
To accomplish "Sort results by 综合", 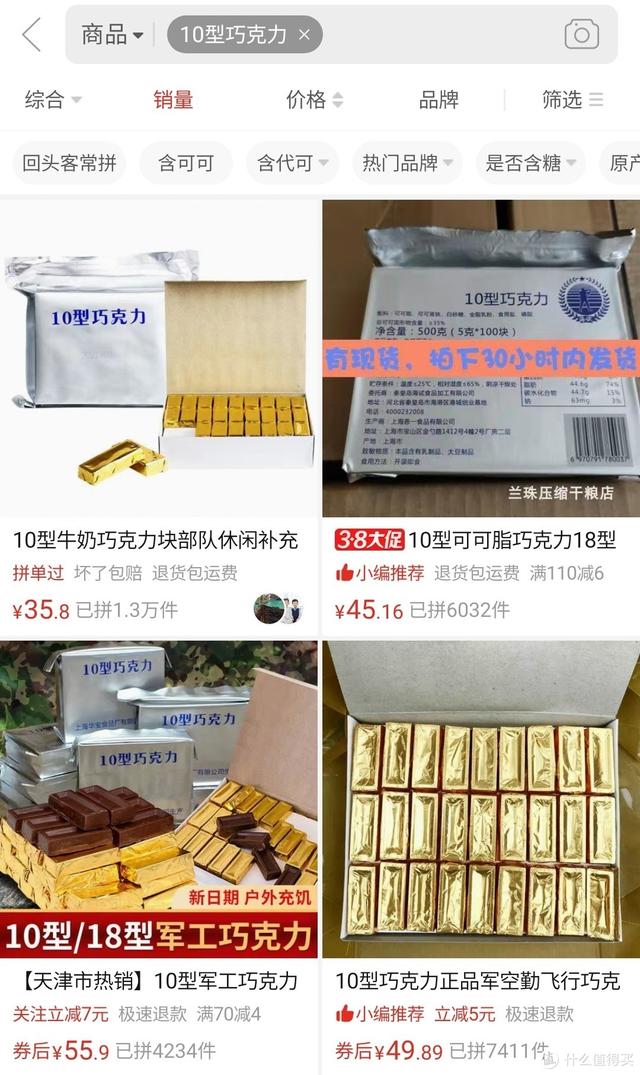I will (52, 99).
